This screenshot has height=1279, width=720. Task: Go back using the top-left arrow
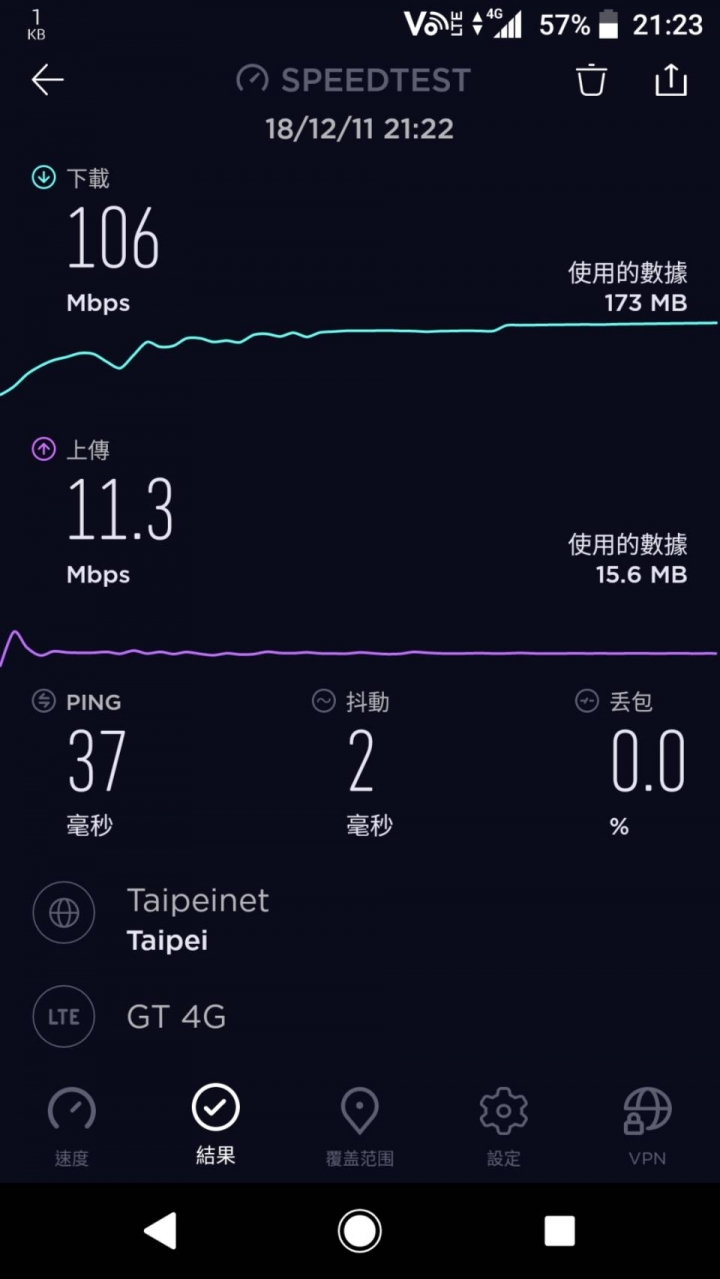pos(47,80)
